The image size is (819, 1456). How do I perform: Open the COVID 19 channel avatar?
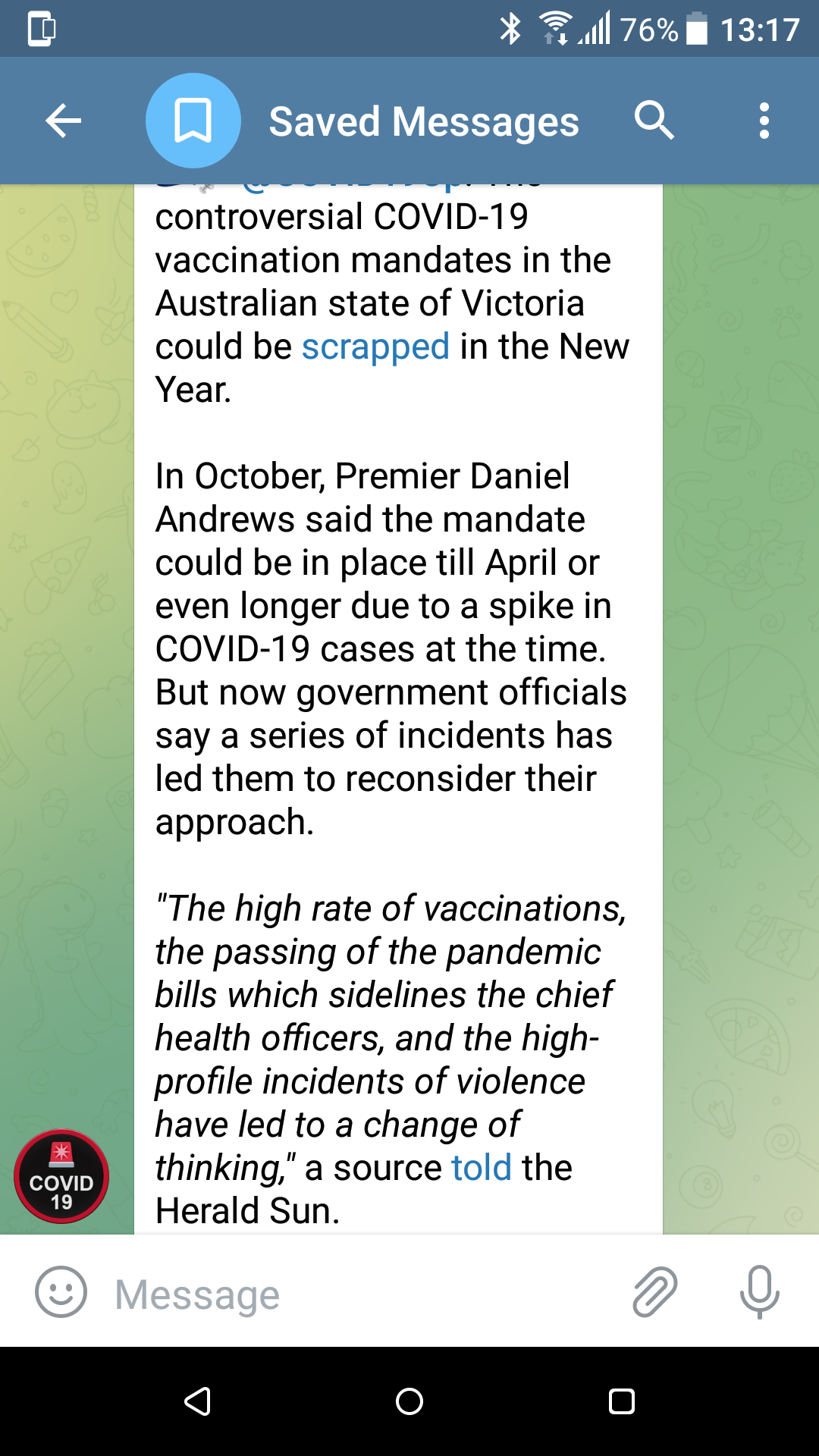(x=61, y=1176)
